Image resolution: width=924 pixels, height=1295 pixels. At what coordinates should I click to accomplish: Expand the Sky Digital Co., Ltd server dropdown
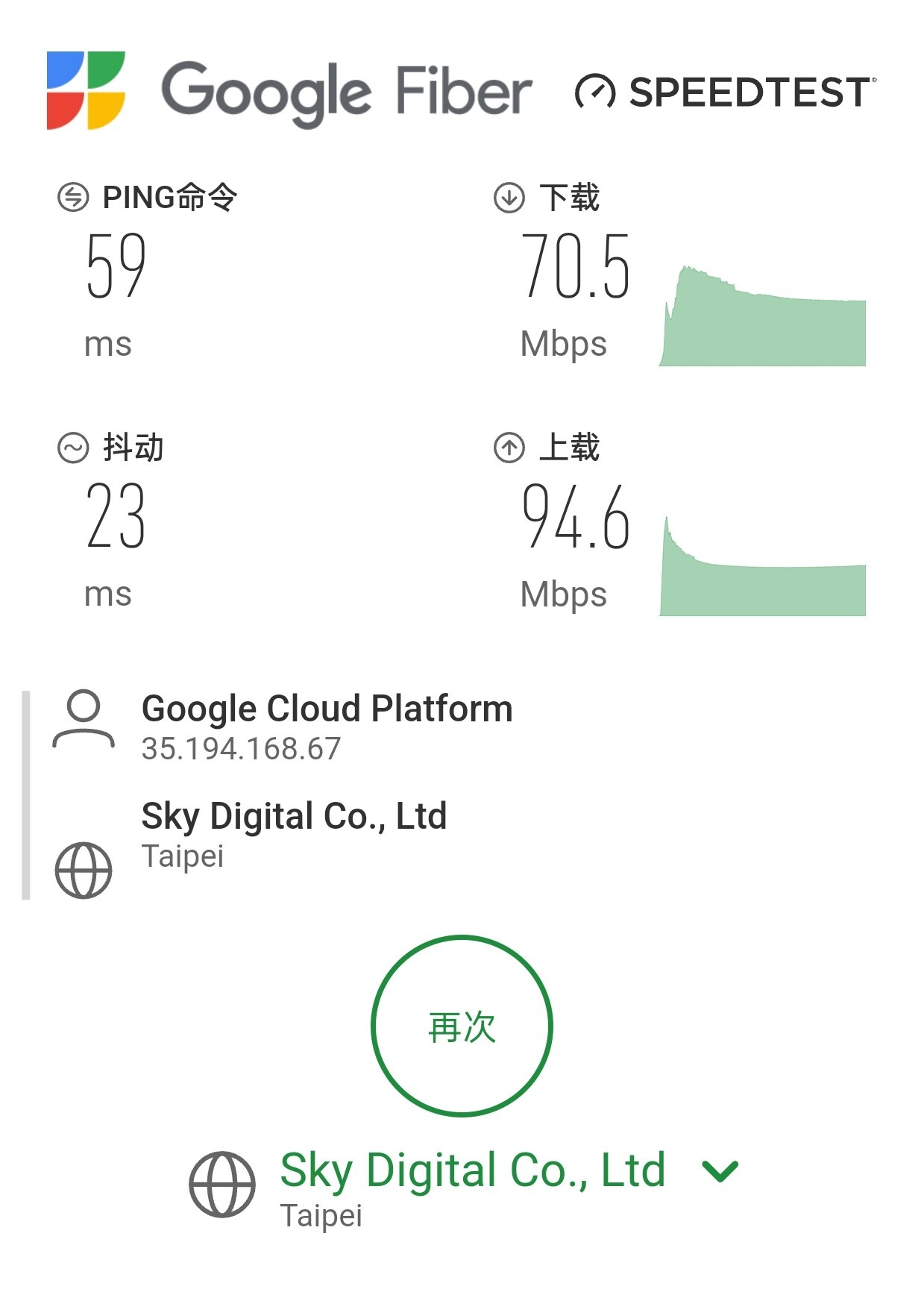pos(720,1171)
